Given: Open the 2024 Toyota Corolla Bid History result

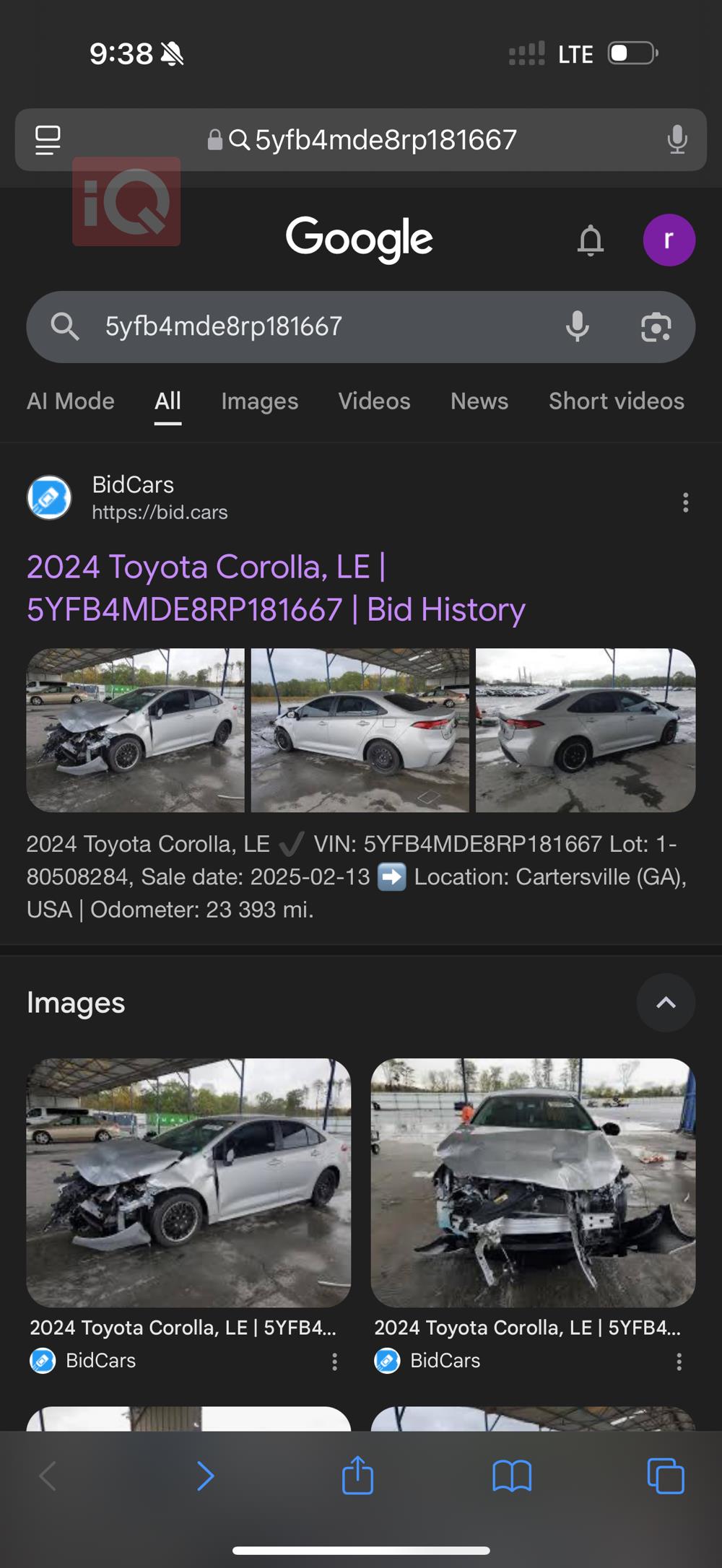Looking at the screenshot, I should (x=276, y=588).
